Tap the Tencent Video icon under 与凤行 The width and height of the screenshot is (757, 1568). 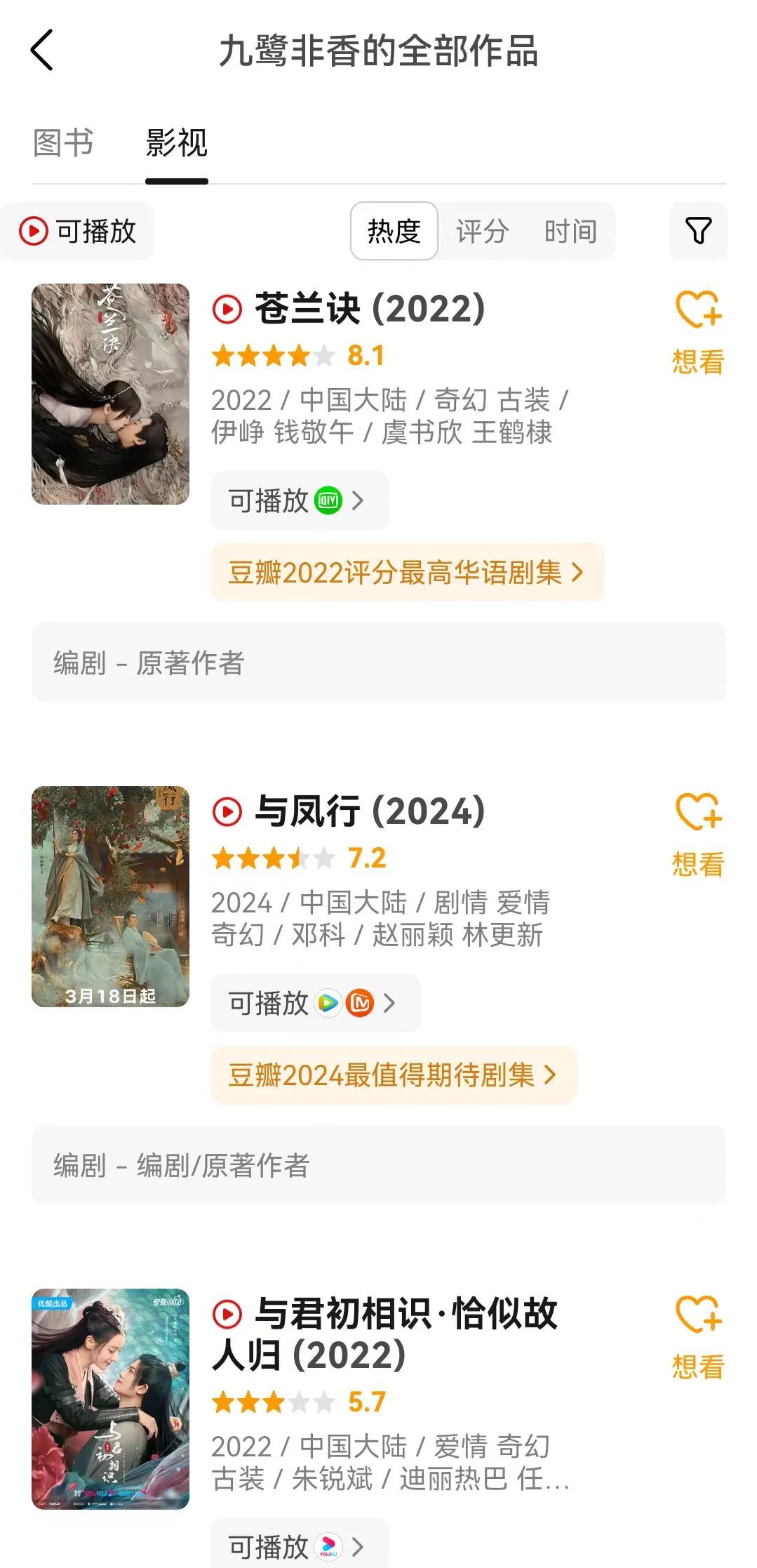[x=327, y=1004]
